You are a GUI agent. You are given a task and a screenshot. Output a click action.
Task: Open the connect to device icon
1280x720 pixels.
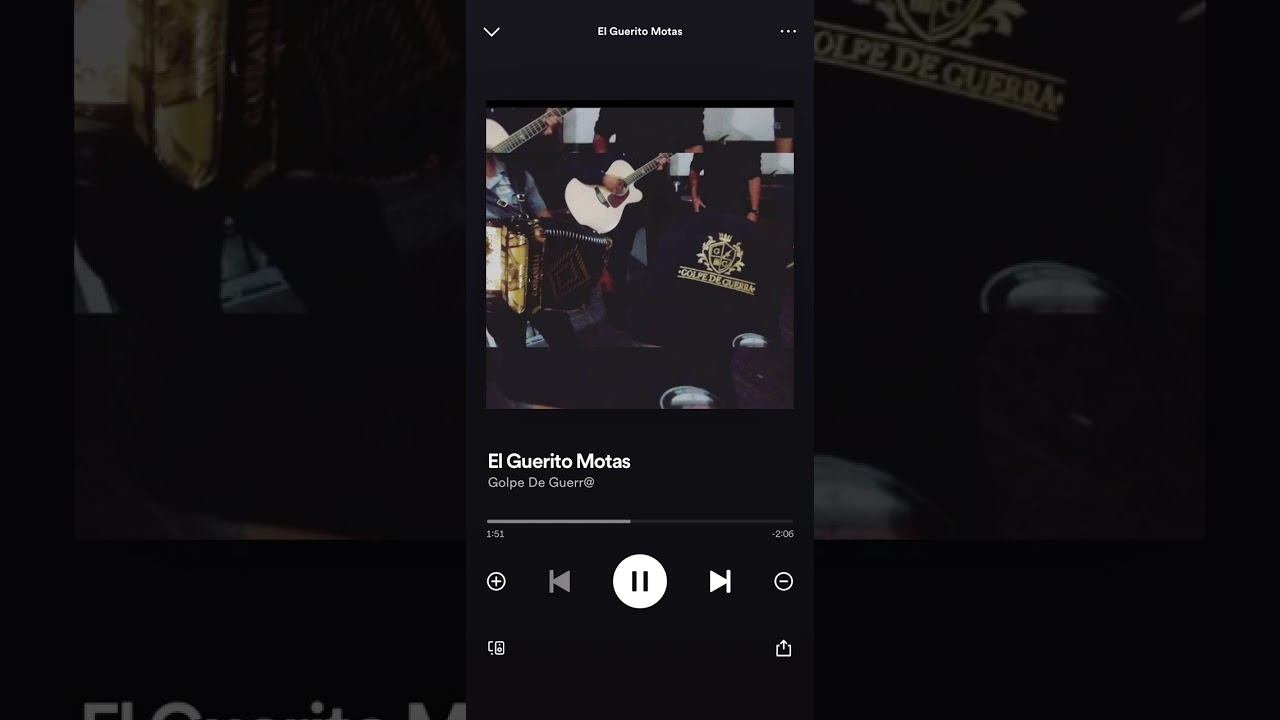tap(496, 648)
